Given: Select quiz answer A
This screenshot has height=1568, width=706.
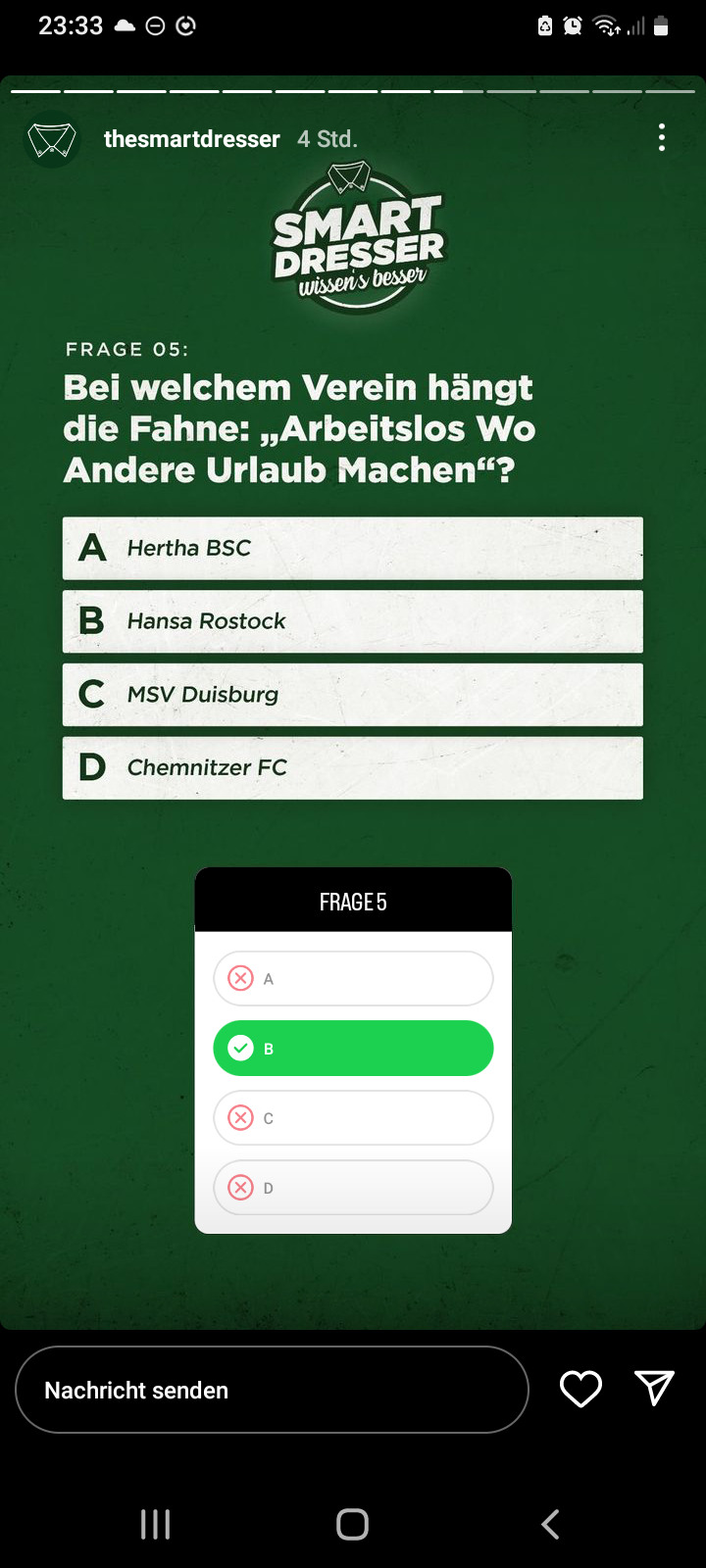Looking at the screenshot, I should 353,978.
